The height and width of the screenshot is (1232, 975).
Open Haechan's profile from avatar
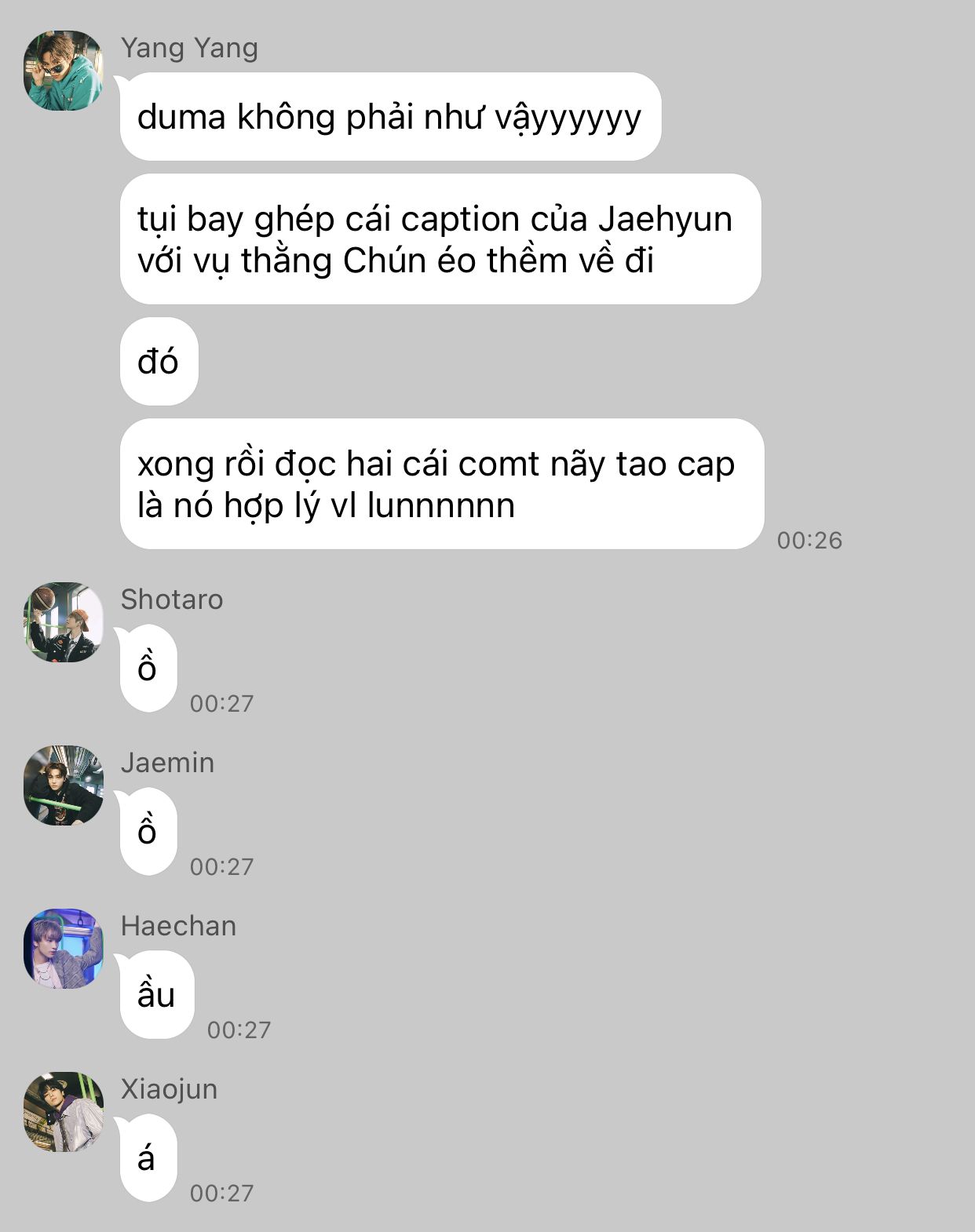64,948
